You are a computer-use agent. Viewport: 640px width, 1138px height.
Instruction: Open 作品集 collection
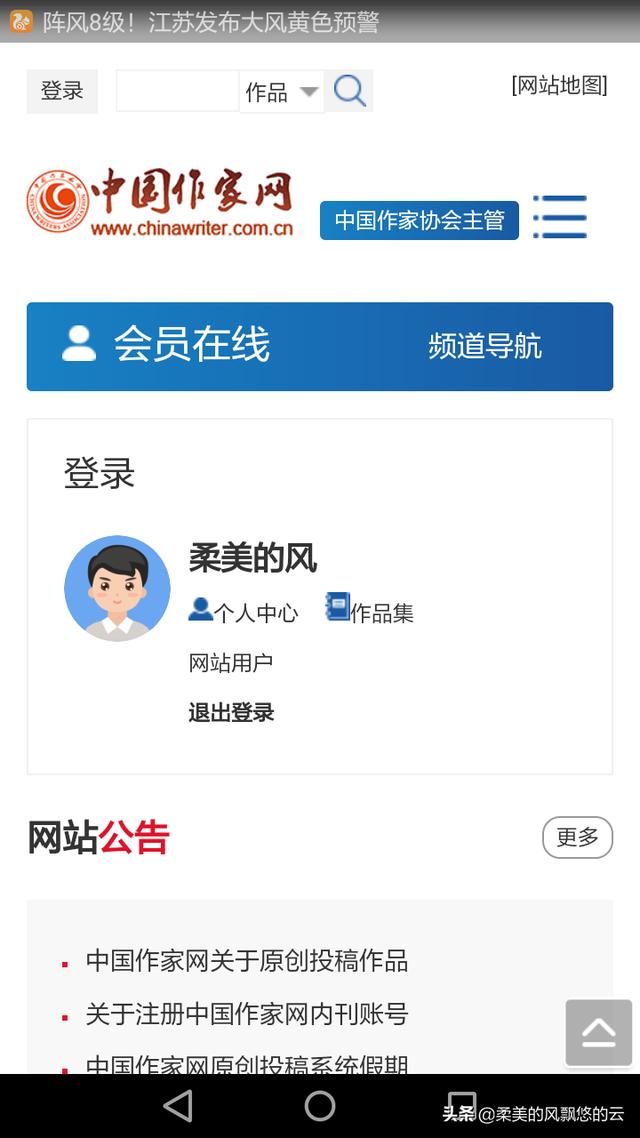tap(370, 611)
